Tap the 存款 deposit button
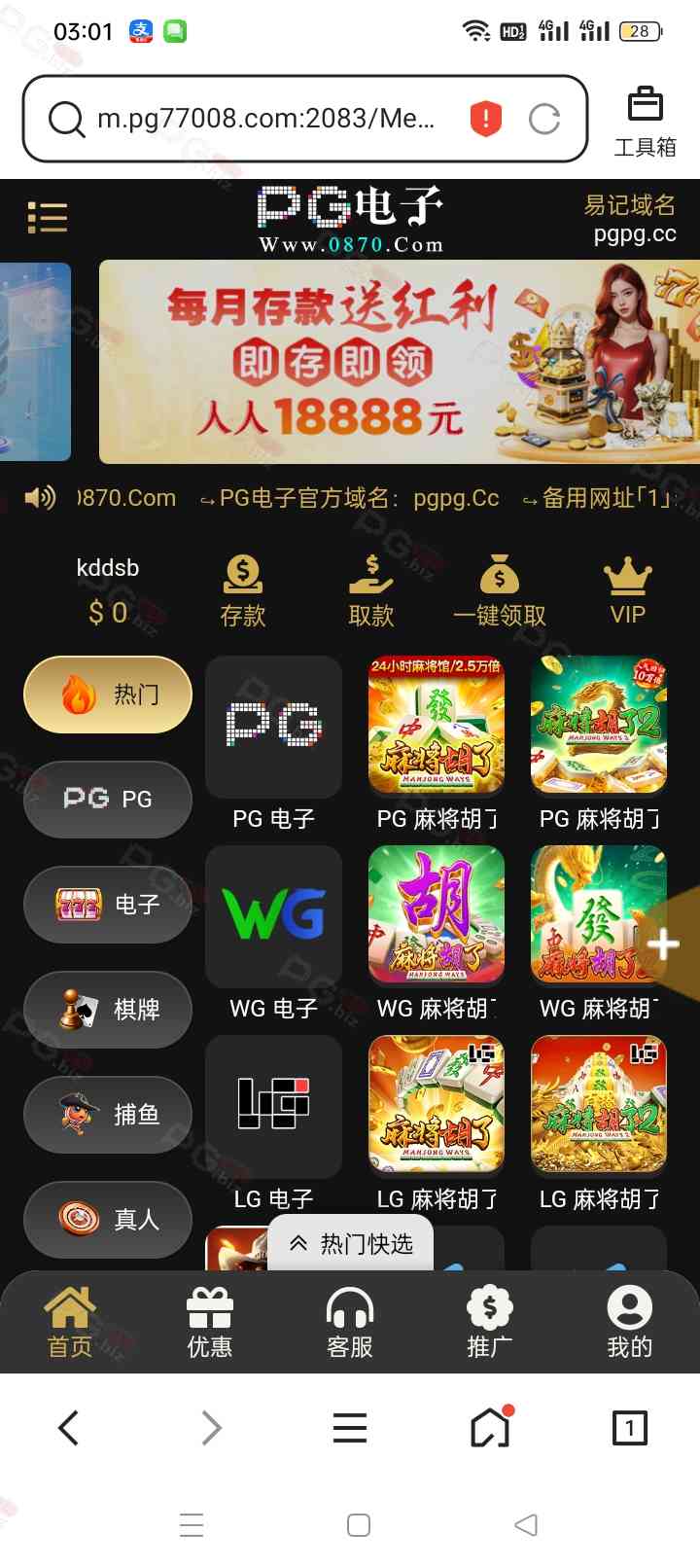The height and width of the screenshot is (1568, 700). [242, 589]
